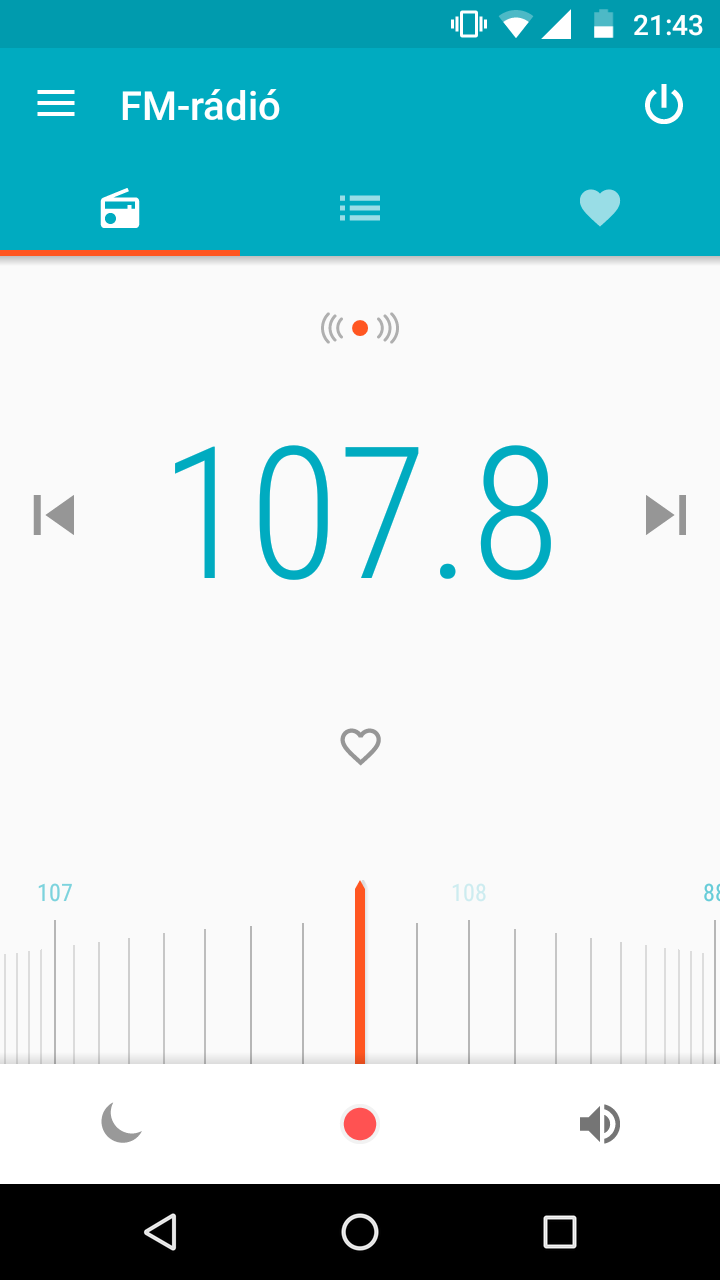The width and height of the screenshot is (720, 1280).
Task: Start recording the radio
Action: pos(360,1124)
